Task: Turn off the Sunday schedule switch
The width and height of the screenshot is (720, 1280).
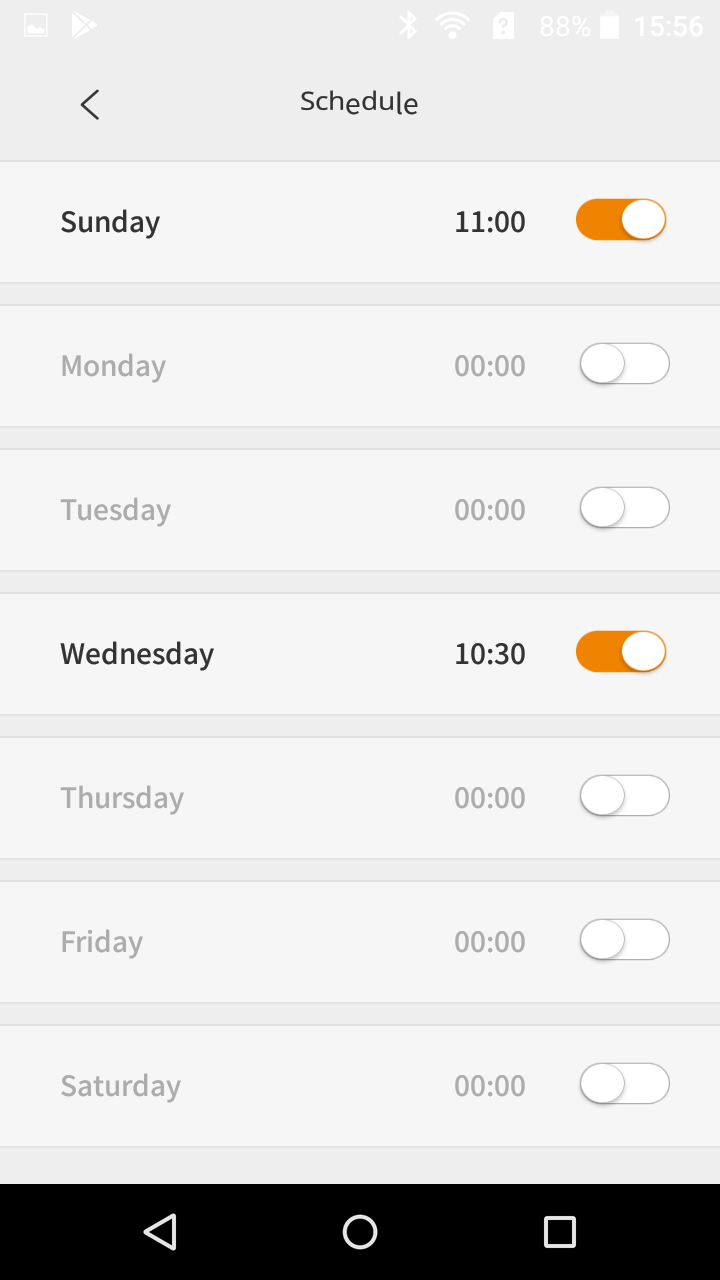Action: pos(621,220)
